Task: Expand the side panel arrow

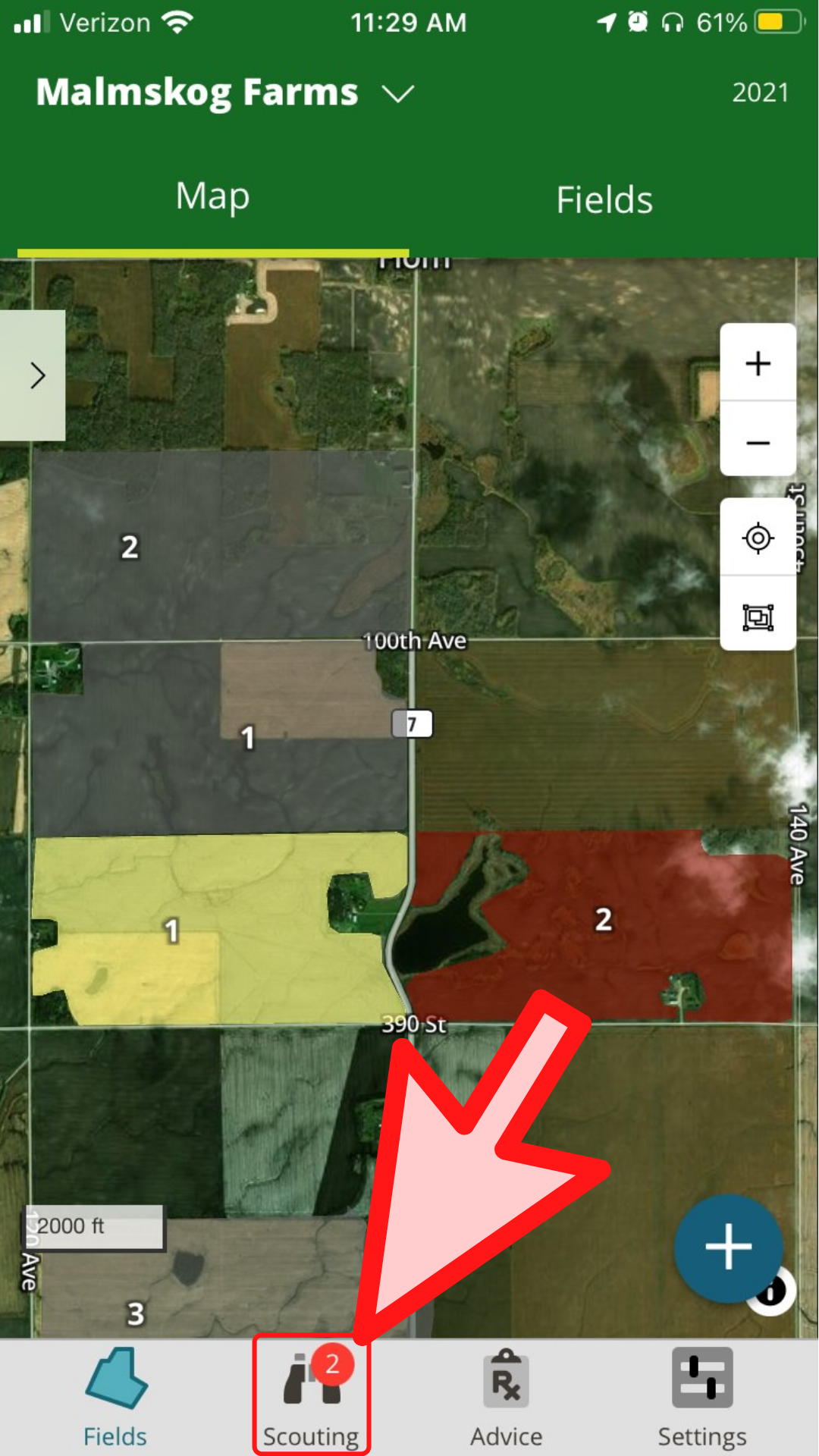Action: click(36, 375)
